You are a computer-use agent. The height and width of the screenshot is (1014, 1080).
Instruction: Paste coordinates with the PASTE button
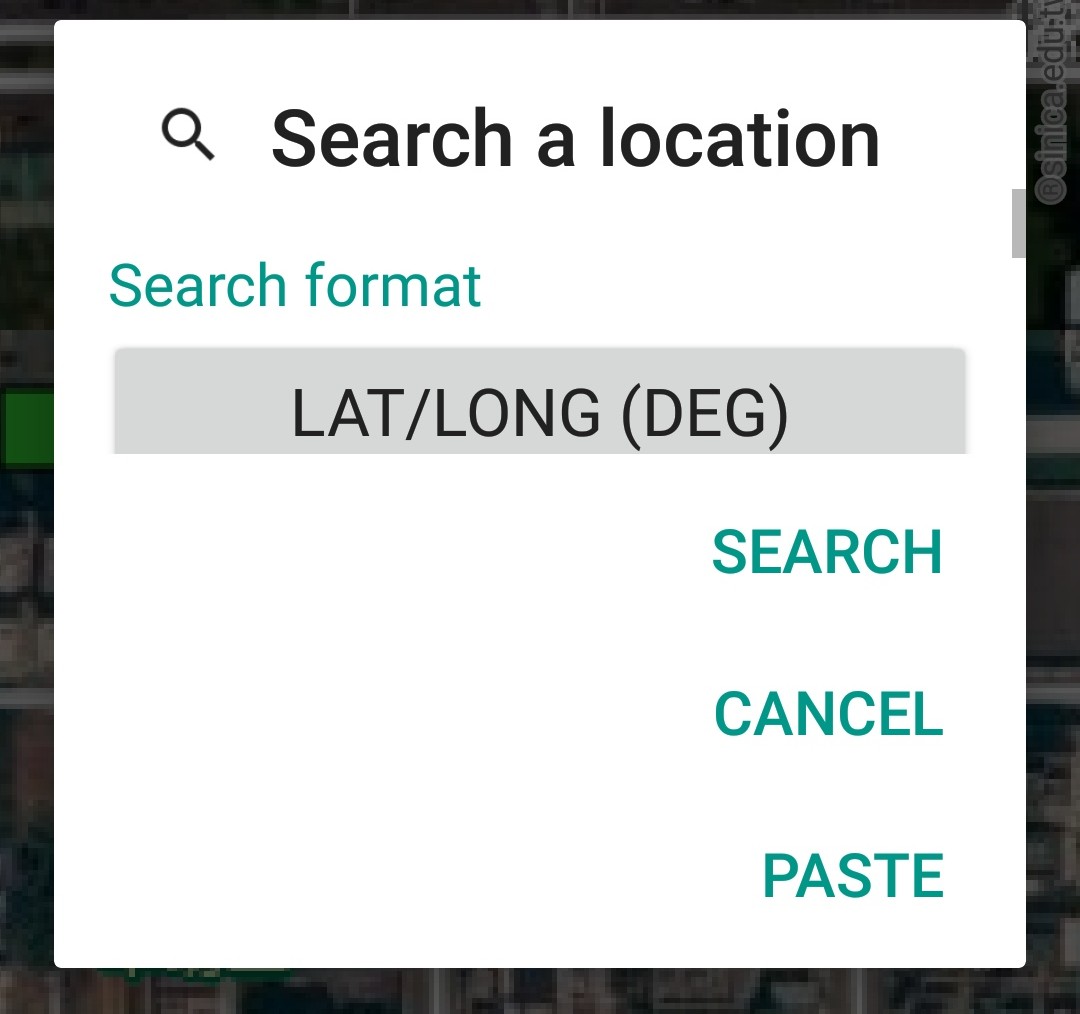852,876
